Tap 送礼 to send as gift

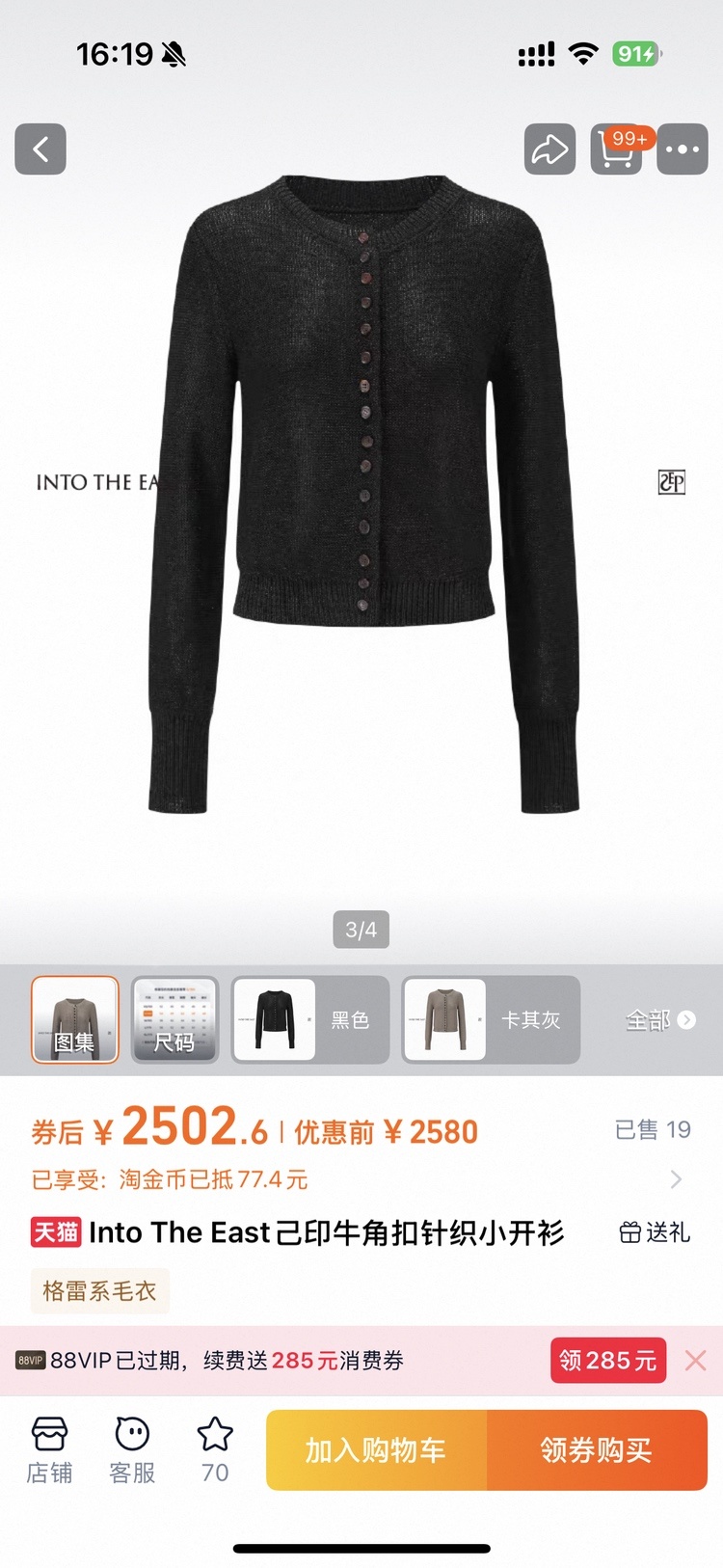(x=655, y=1232)
